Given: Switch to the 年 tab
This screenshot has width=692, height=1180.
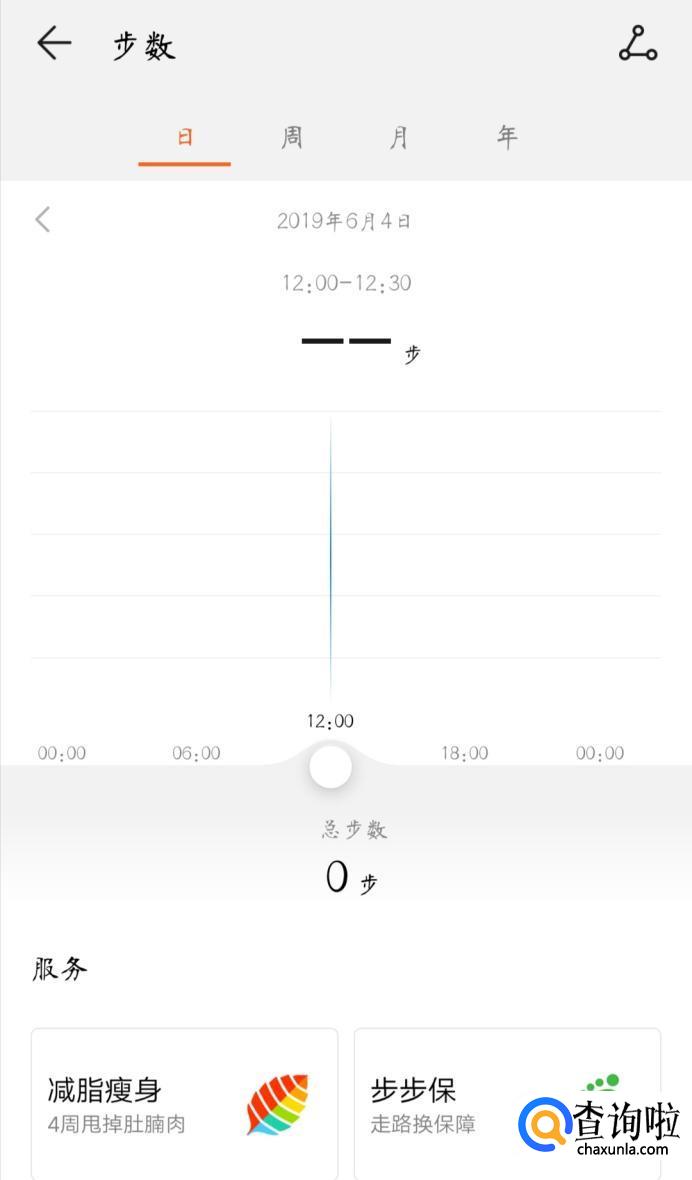Looking at the screenshot, I should (x=507, y=138).
